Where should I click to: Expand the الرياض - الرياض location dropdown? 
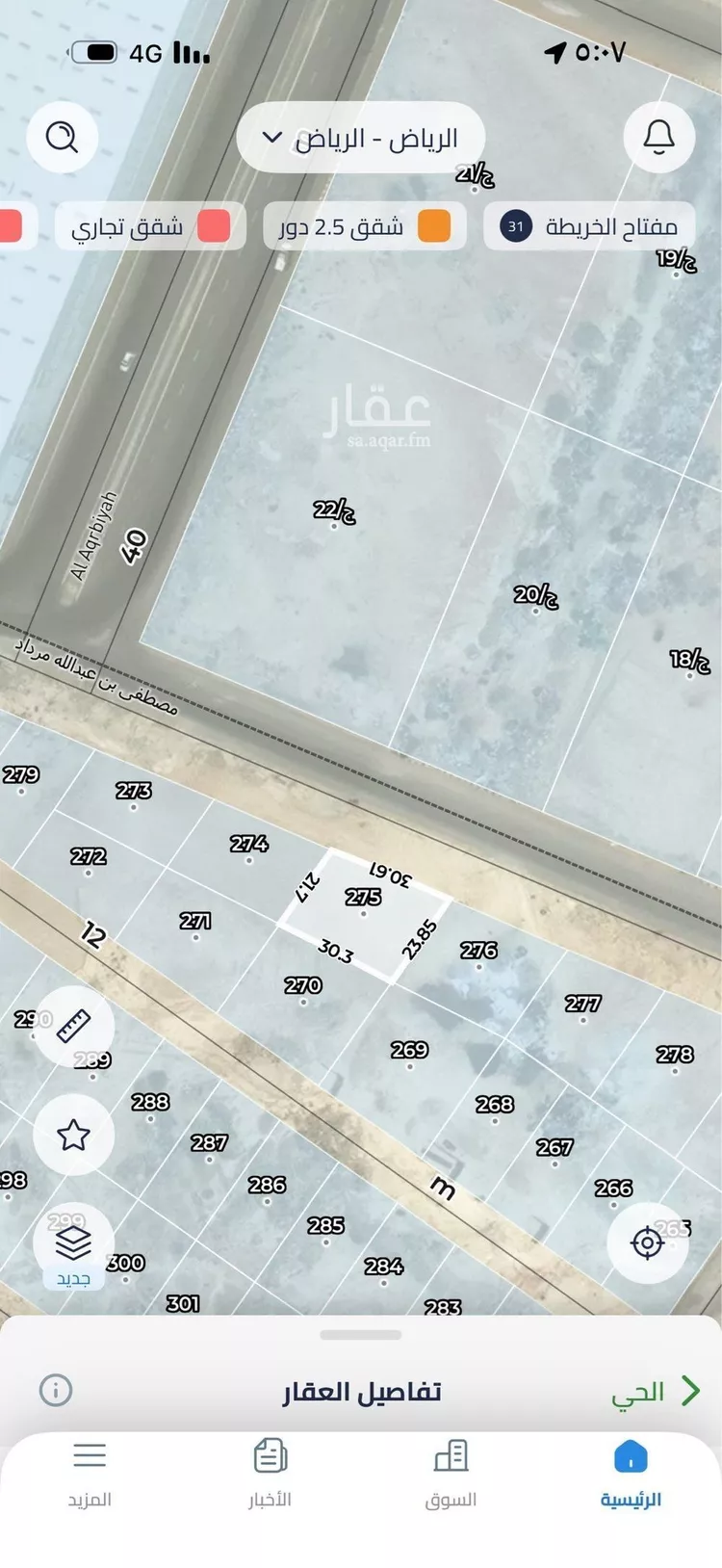pos(361,138)
